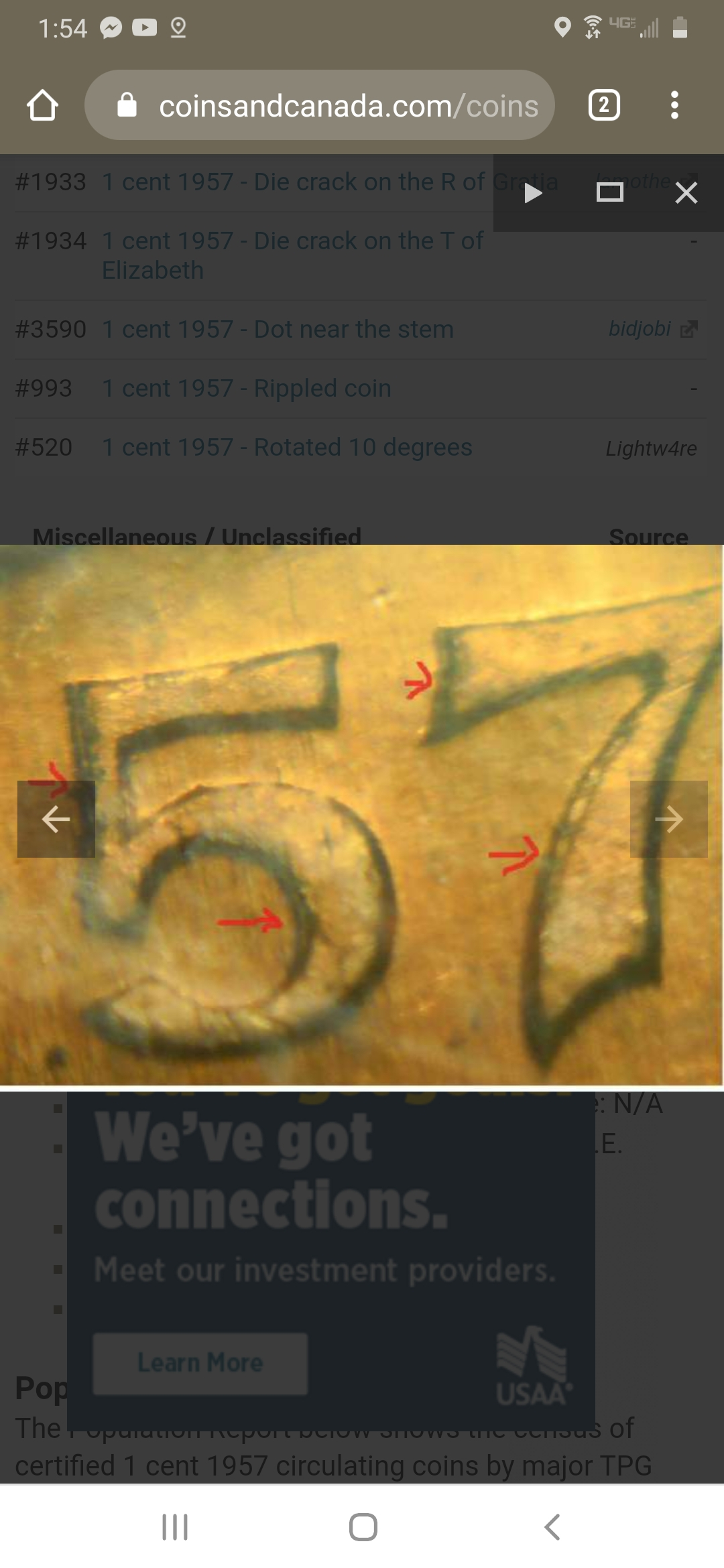Viewport: 724px width, 1568px height.
Task: Show the previous coin image
Action: [x=56, y=819]
